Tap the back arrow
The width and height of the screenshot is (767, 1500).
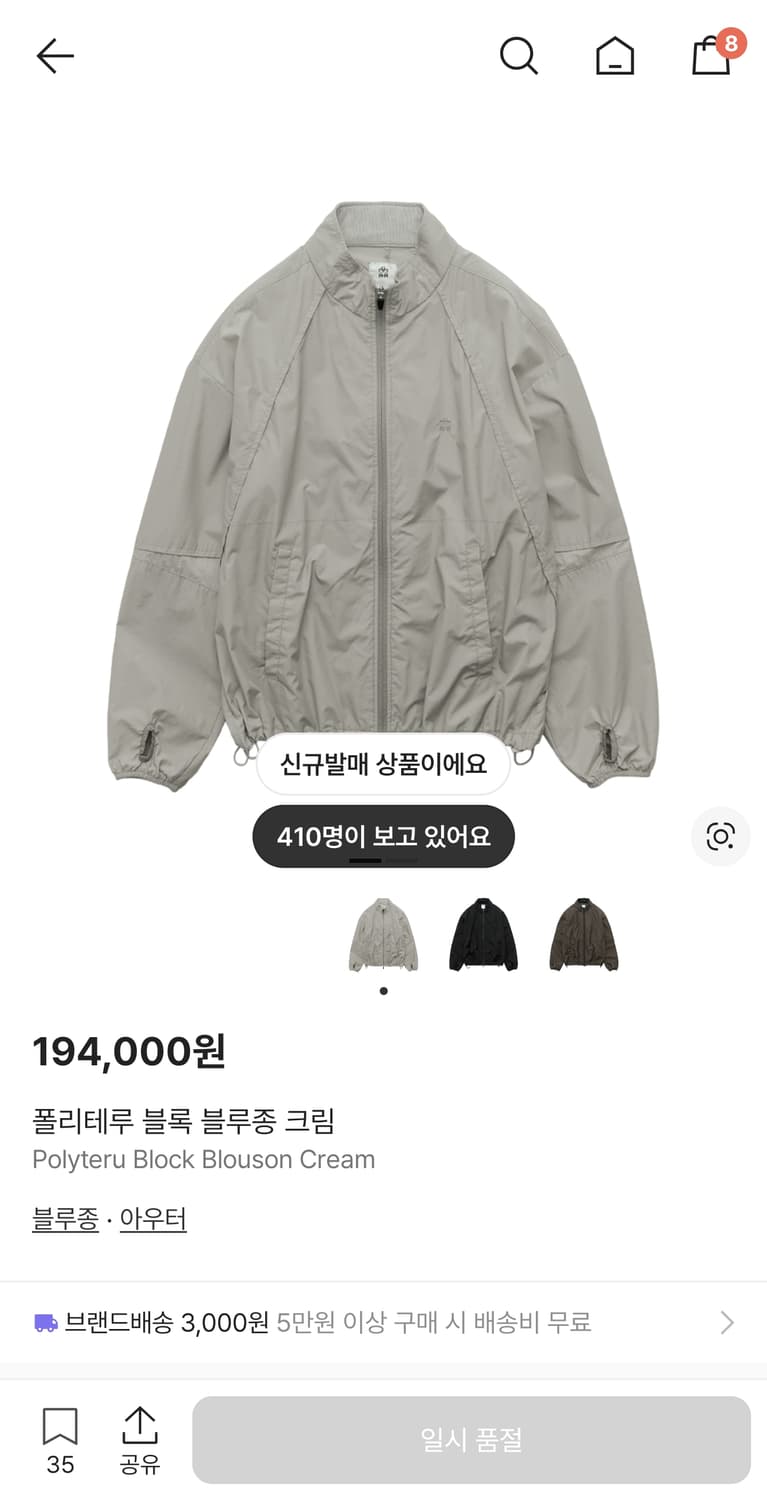[55, 56]
